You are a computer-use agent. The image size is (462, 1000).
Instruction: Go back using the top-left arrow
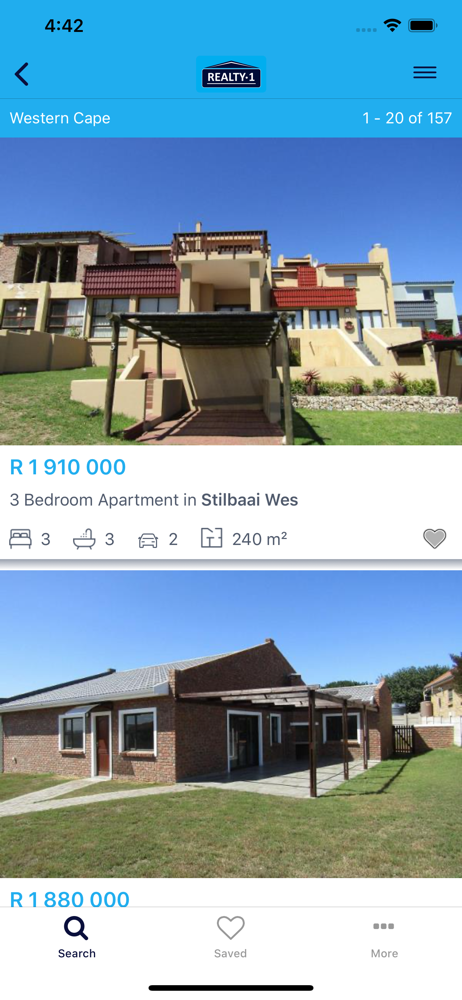pyautogui.click(x=22, y=74)
